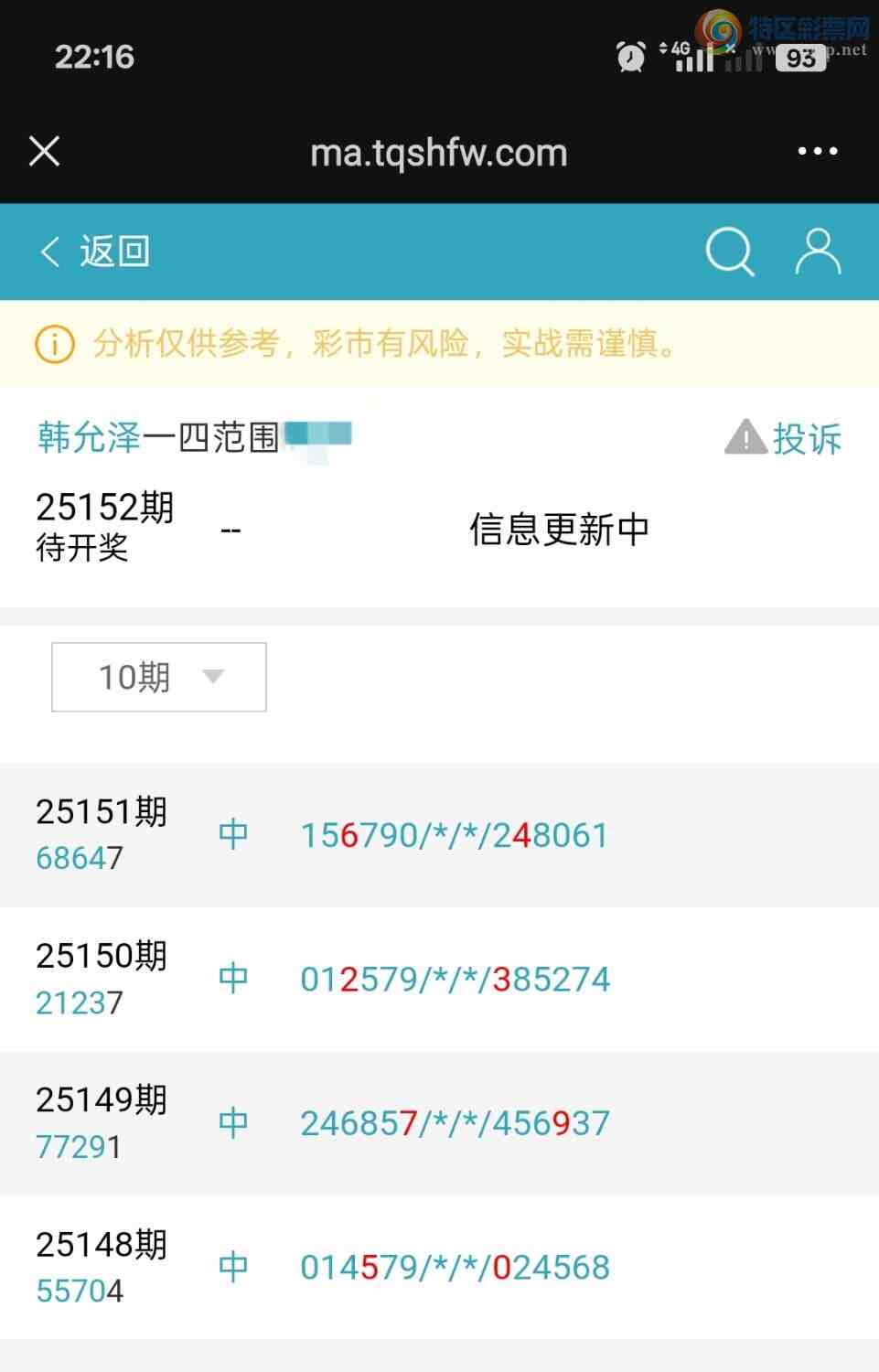Image resolution: width=879 pixels, height=1372 pixels.
Task: Open the user profile icon
Action: pyautogui.click(x=818, y=250)
